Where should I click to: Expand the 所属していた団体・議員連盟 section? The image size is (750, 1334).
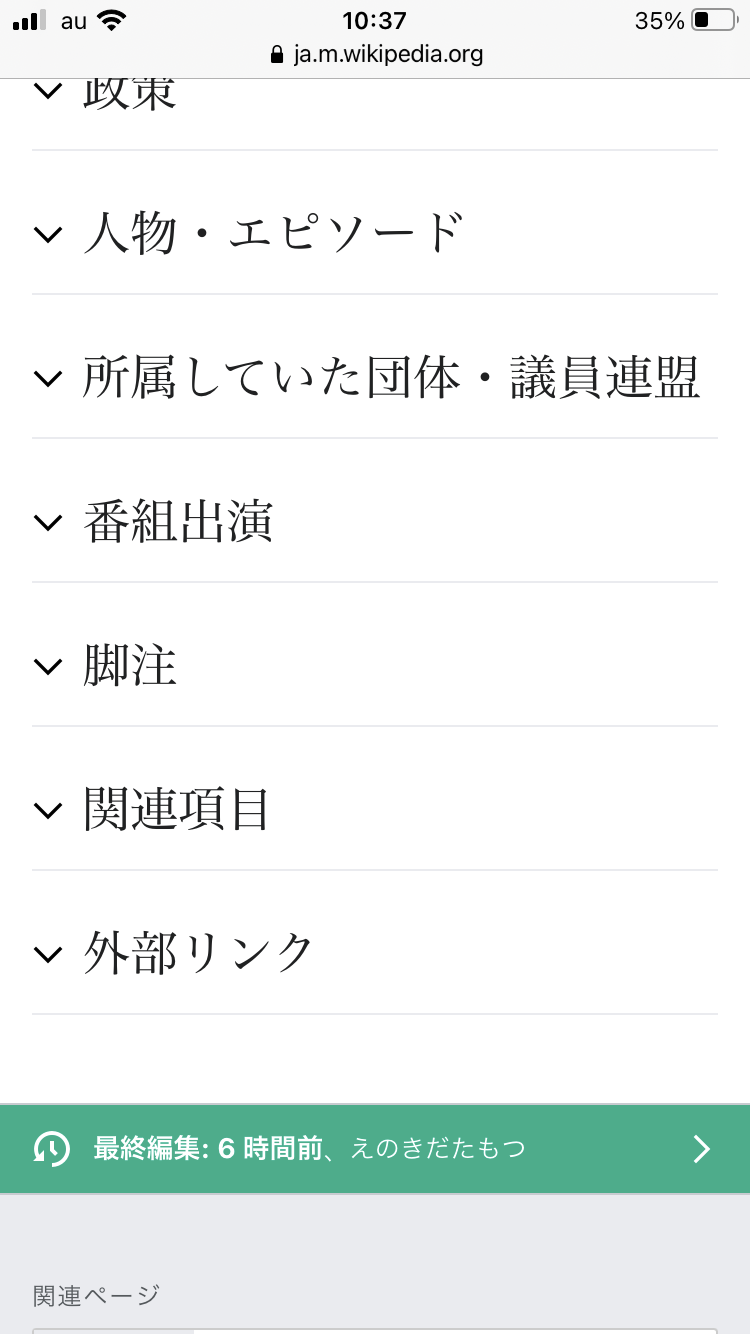point(390,378)
